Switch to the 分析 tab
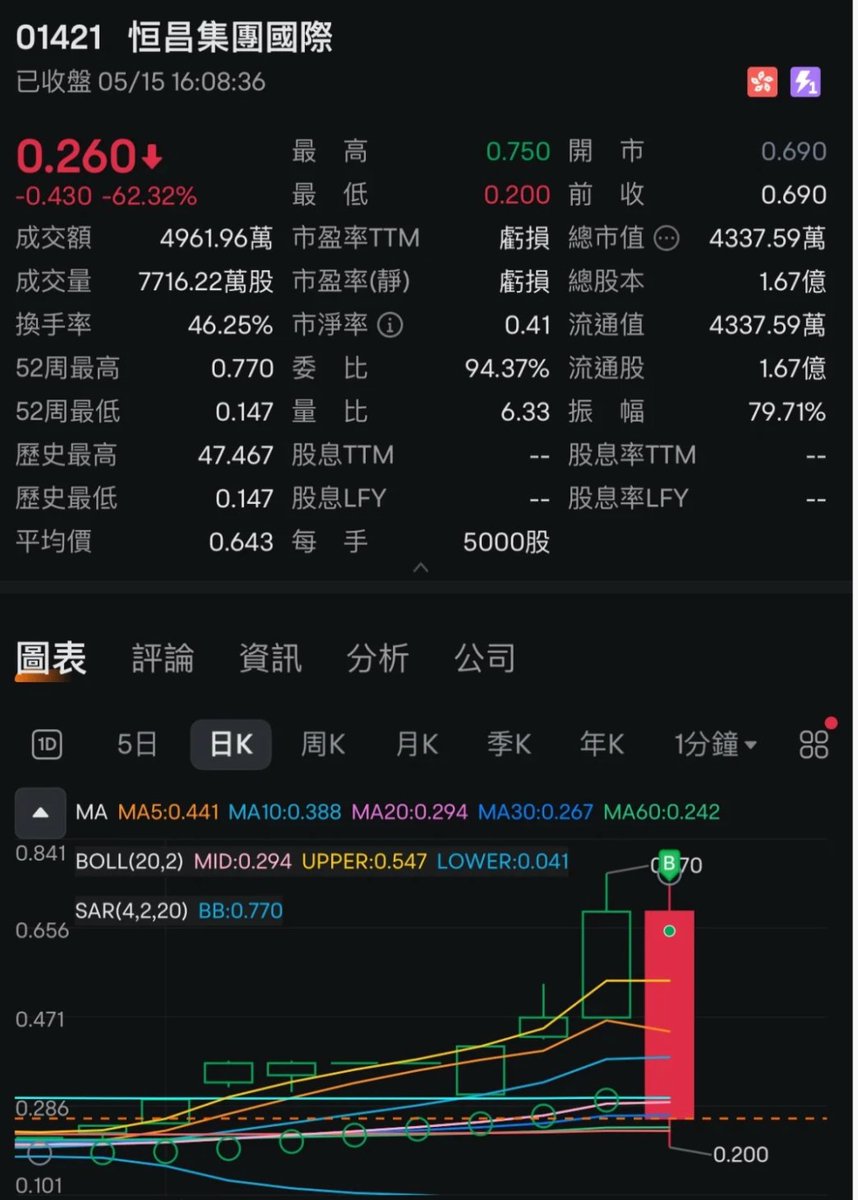This screenshot has width=858, height=1200. (377, 659)
